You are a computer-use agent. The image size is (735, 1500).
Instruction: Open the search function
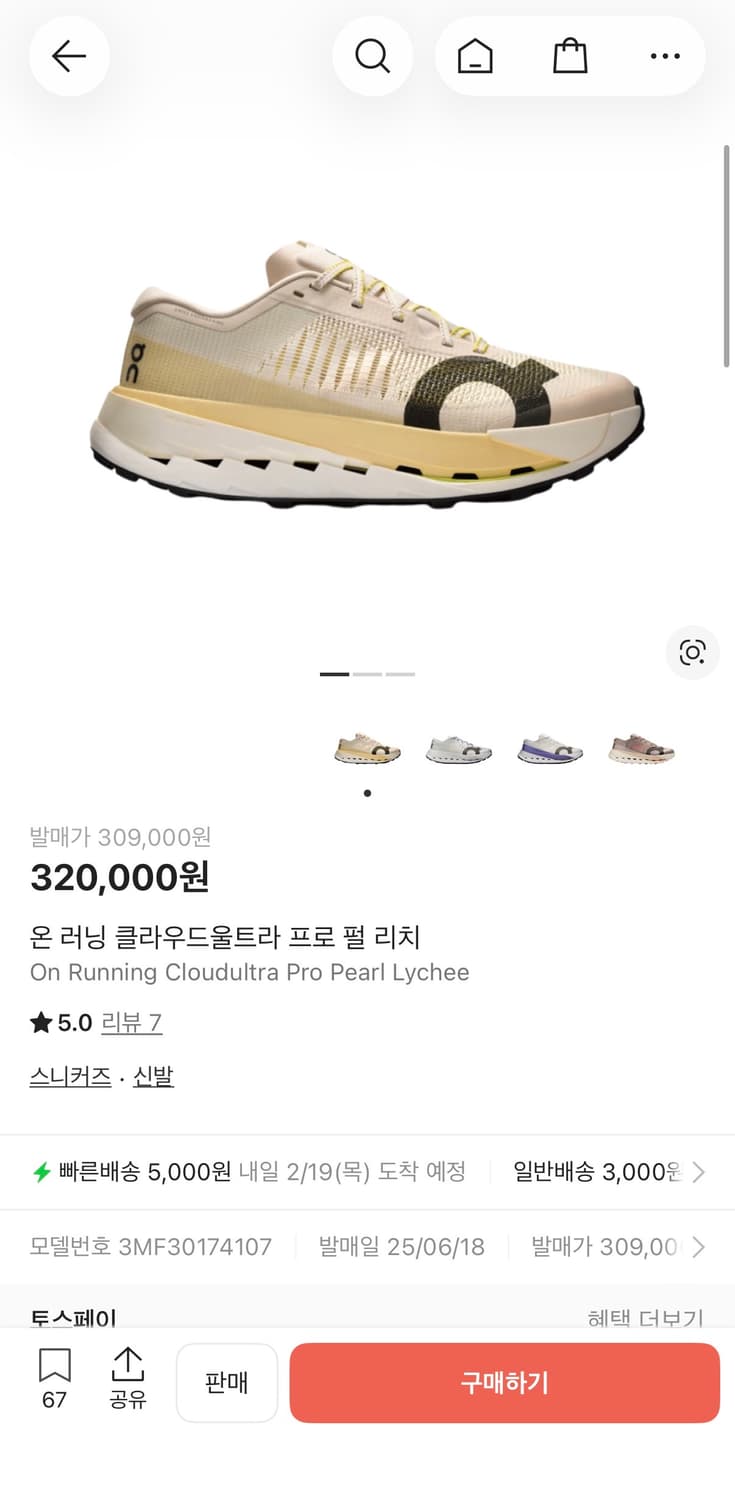pyautogui.click(x=373, y=56)
